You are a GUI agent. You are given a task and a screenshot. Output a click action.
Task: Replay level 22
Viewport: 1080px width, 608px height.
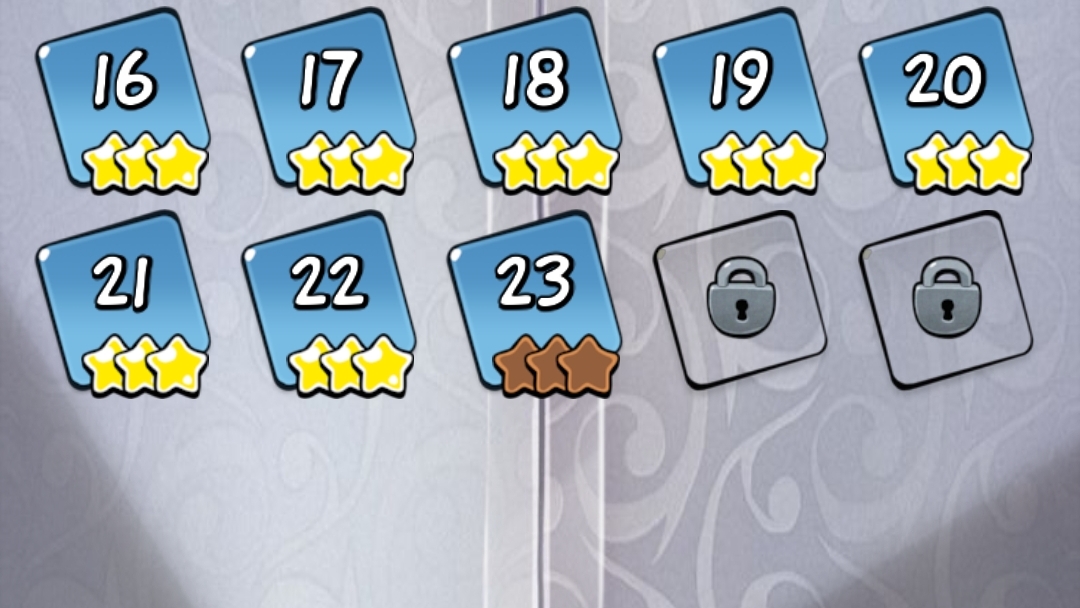[x=330, y=302]
